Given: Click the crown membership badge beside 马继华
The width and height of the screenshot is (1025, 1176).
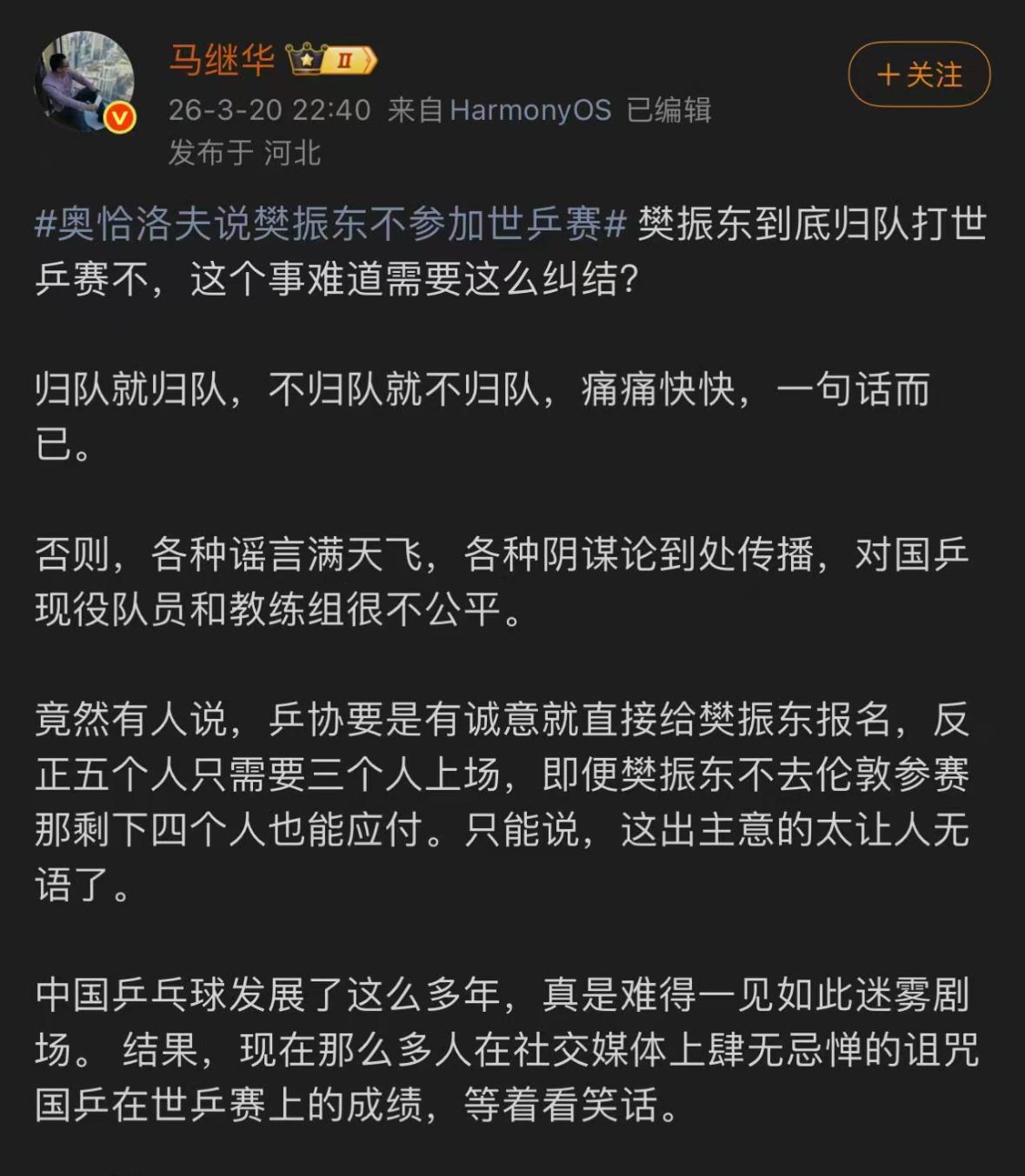Looking at the screenshot, I should [306, 59].
